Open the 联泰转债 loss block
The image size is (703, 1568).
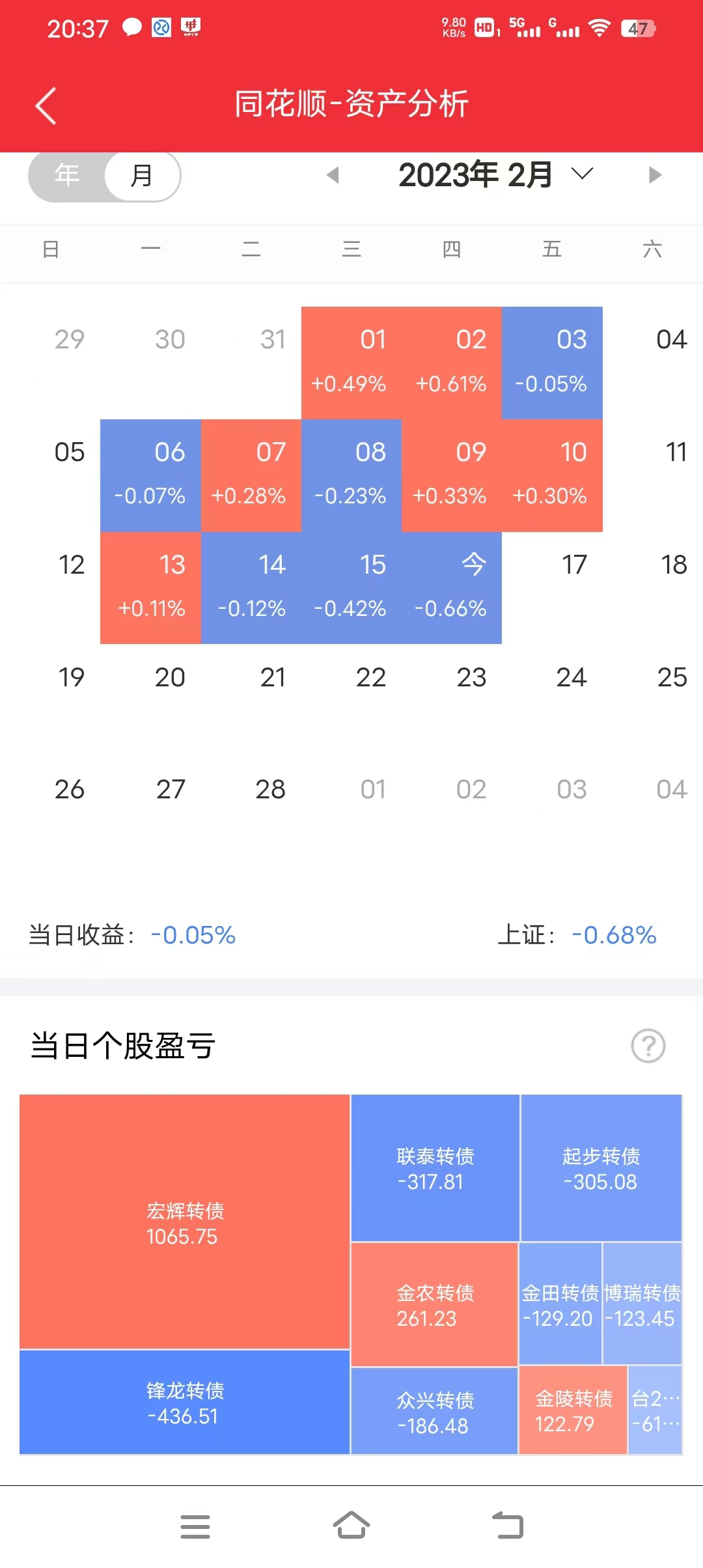pos(435,1168)
